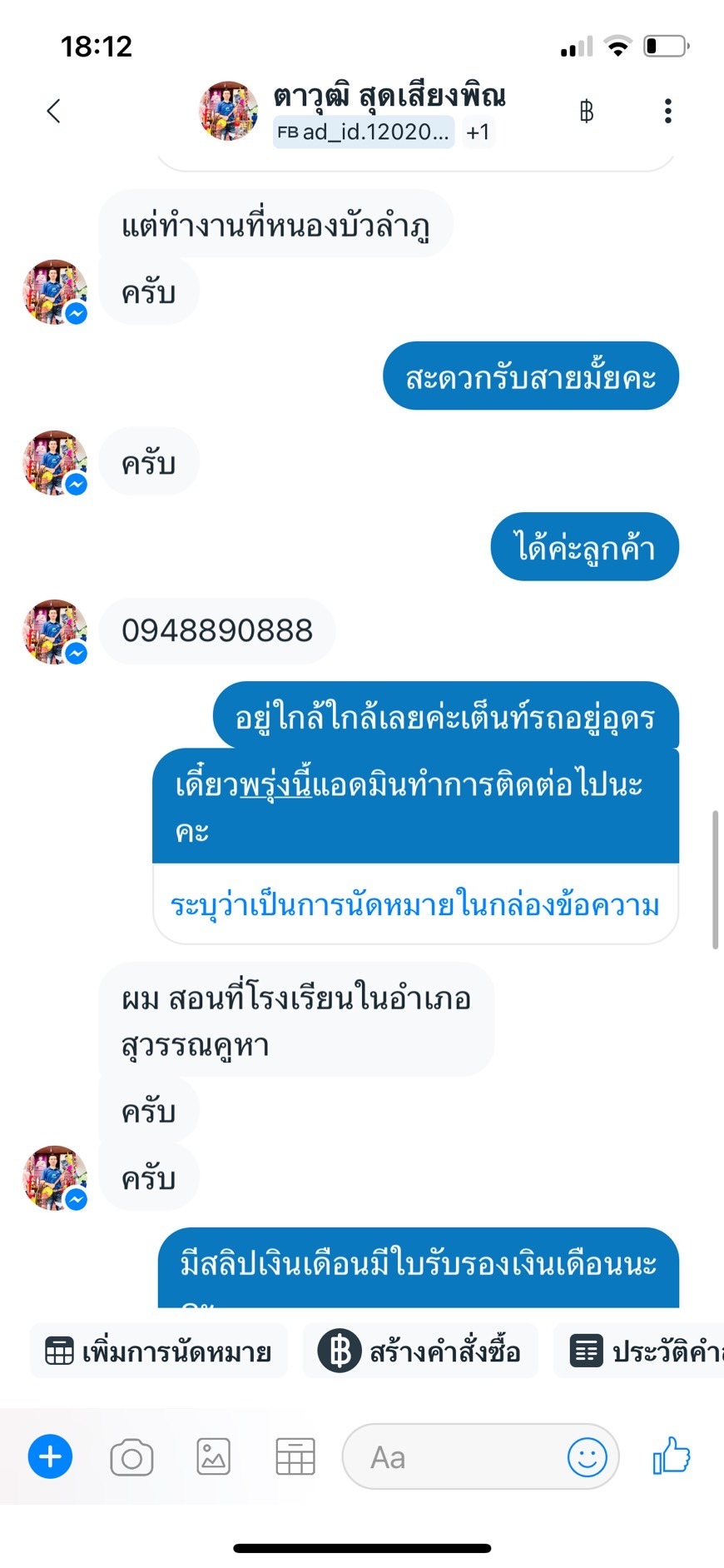Open the three-dot overflow menu

[667, 111]
